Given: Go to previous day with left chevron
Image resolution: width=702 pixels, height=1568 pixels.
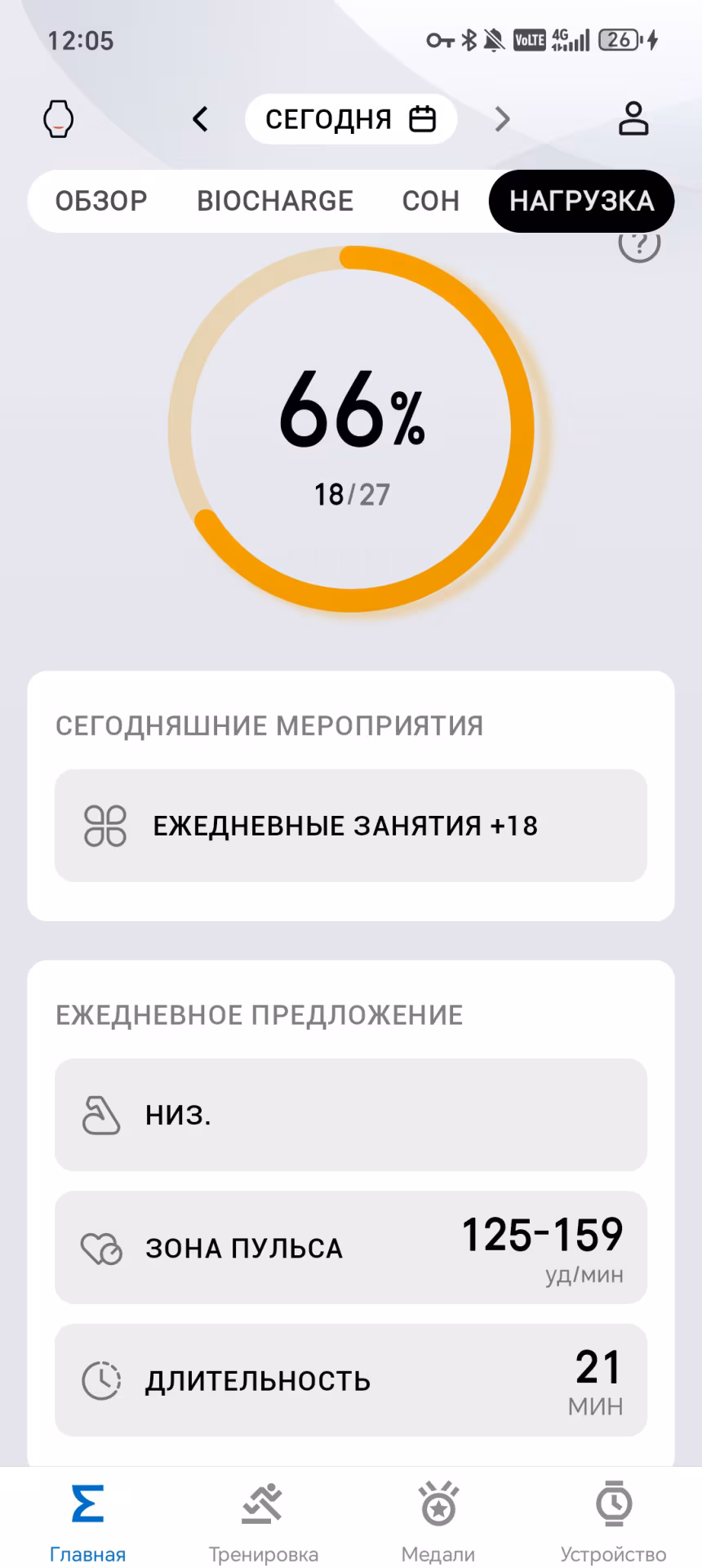Looking at the screenshot, I should pos(200,118).
